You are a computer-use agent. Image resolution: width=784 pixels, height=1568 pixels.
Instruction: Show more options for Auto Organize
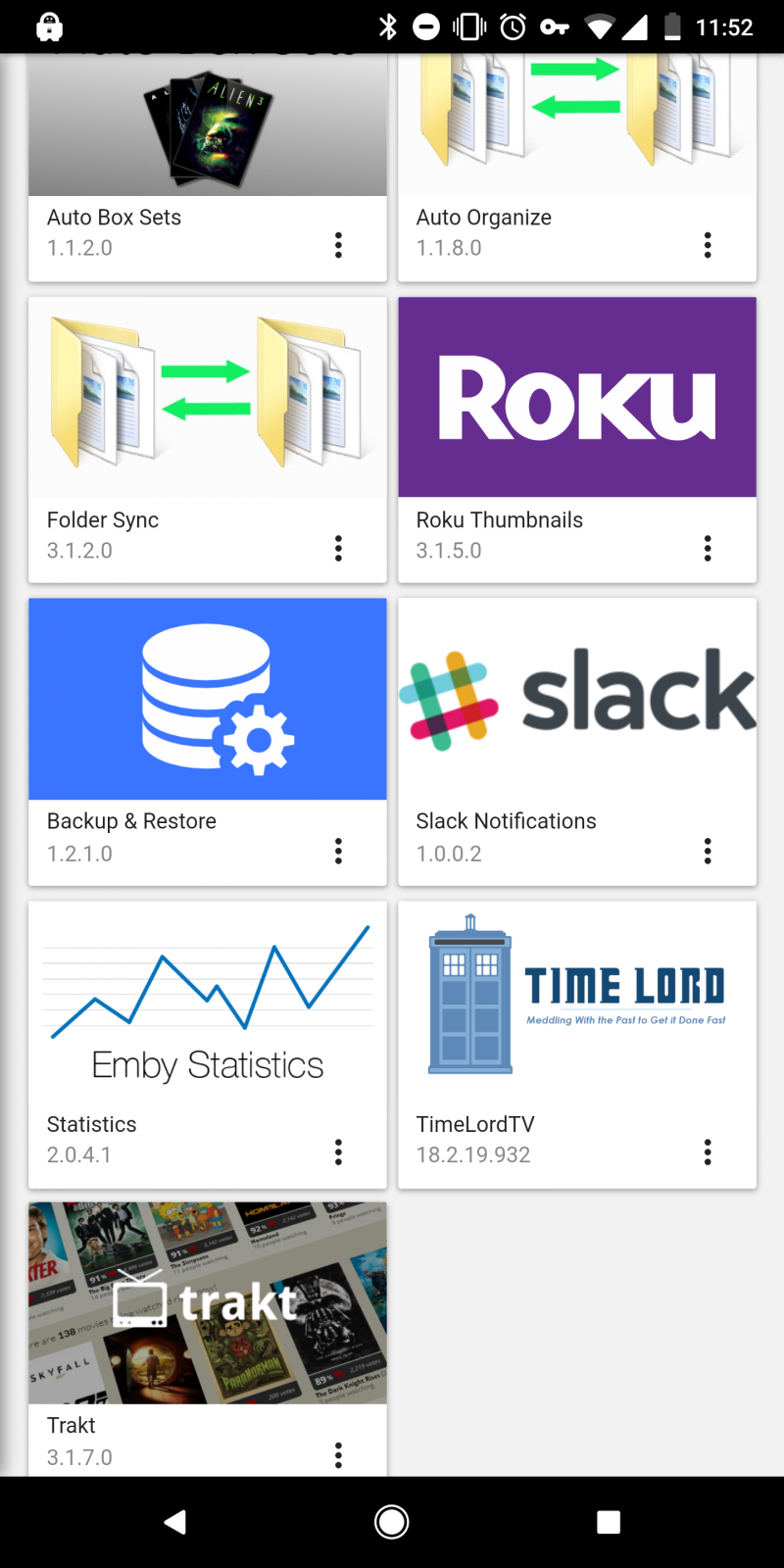708,245
